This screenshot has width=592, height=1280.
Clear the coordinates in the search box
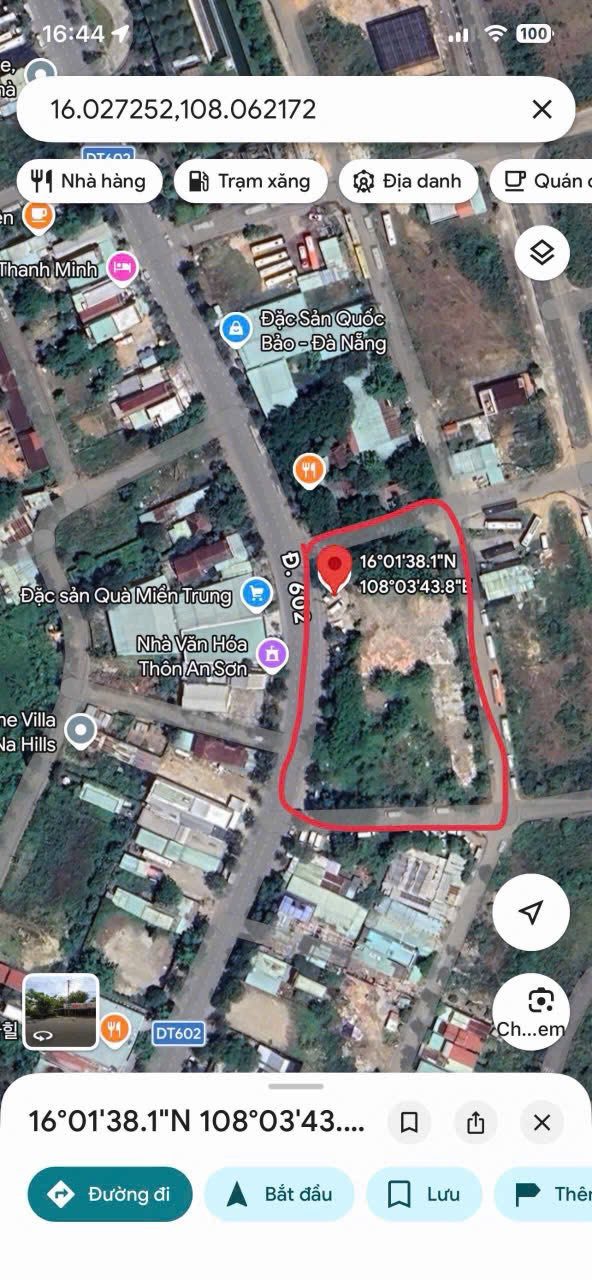tap(541, 109)
